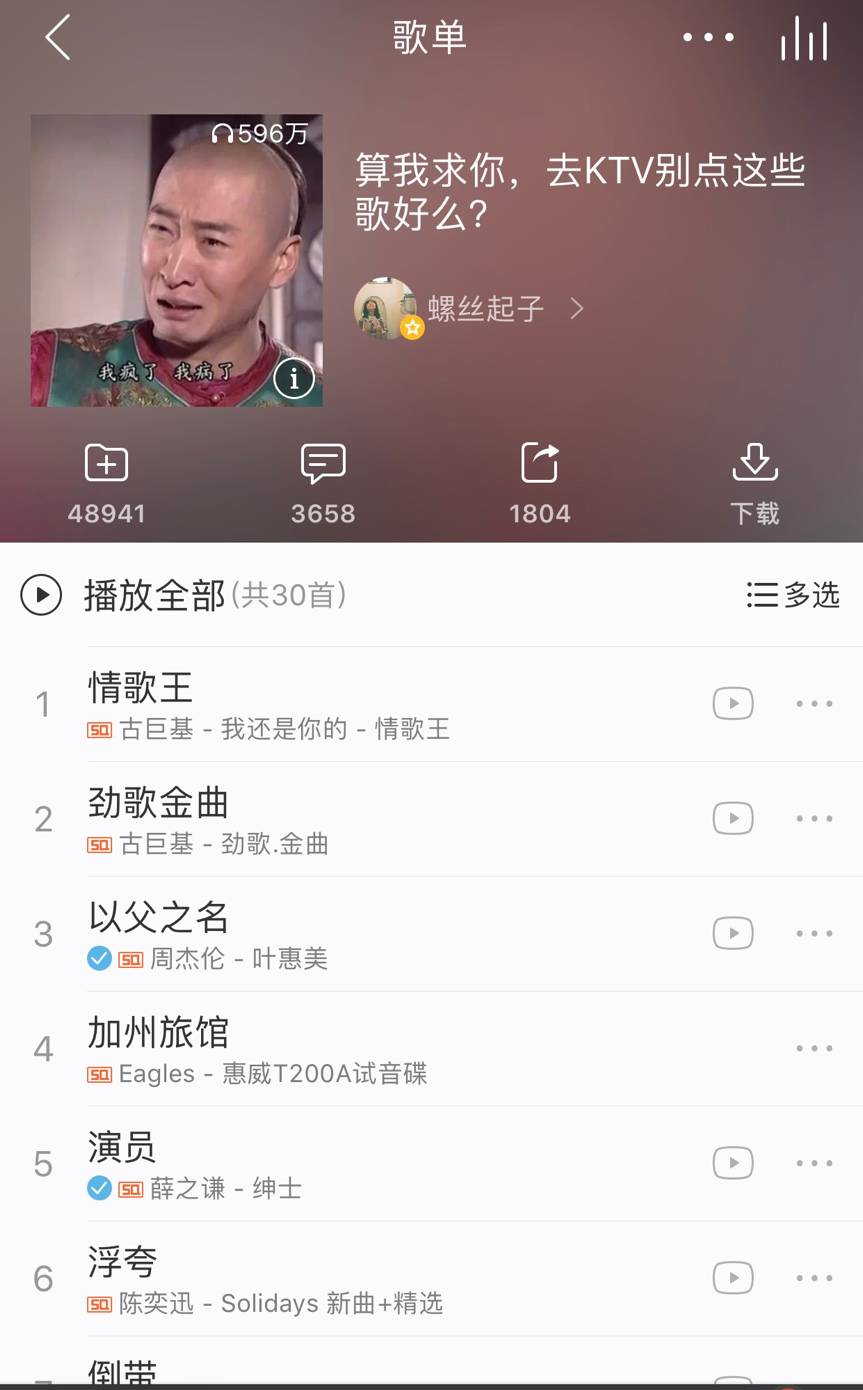Viewport: 863px width, 1390px height.
Task: Open more options for 以父之名
Action: [814, 934]
